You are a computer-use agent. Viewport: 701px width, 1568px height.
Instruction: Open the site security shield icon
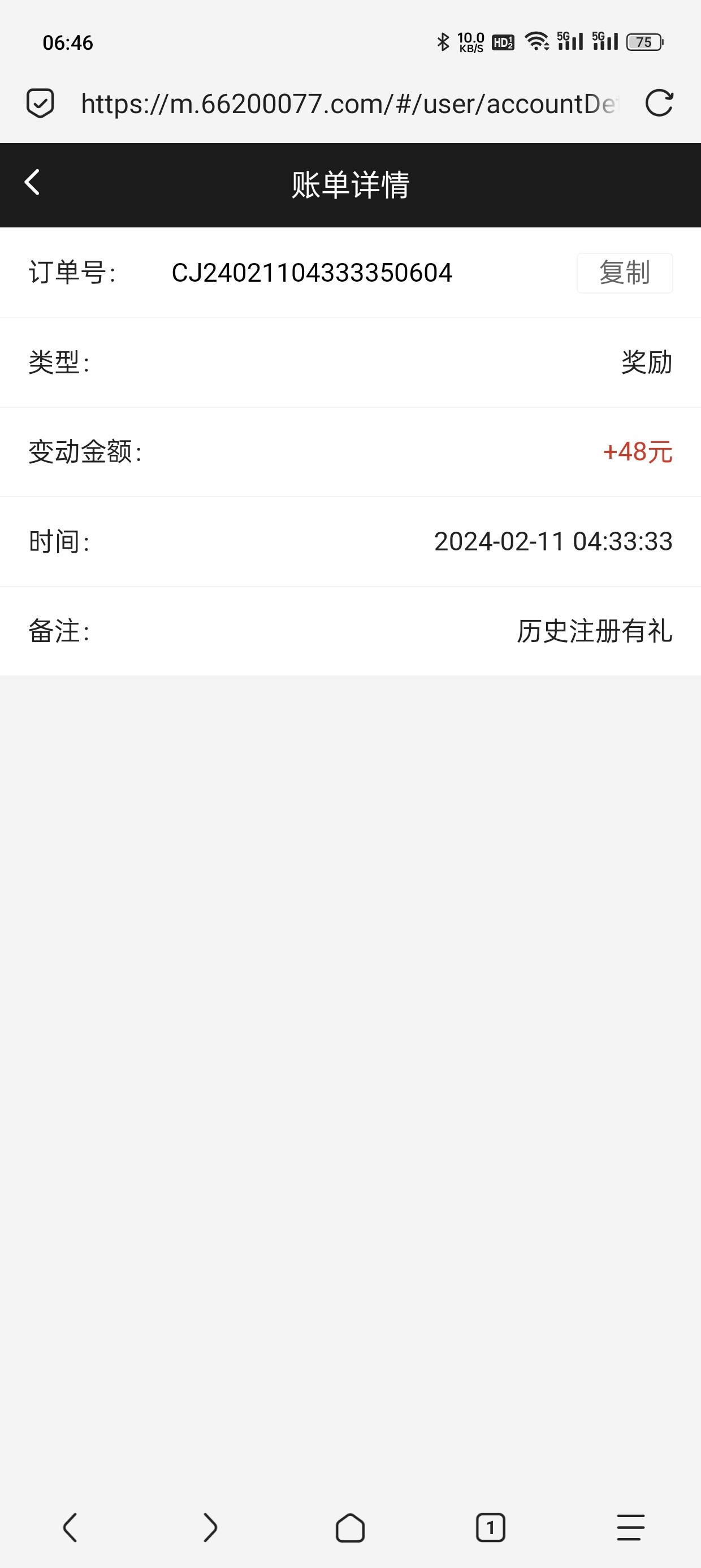click(40, 103)
